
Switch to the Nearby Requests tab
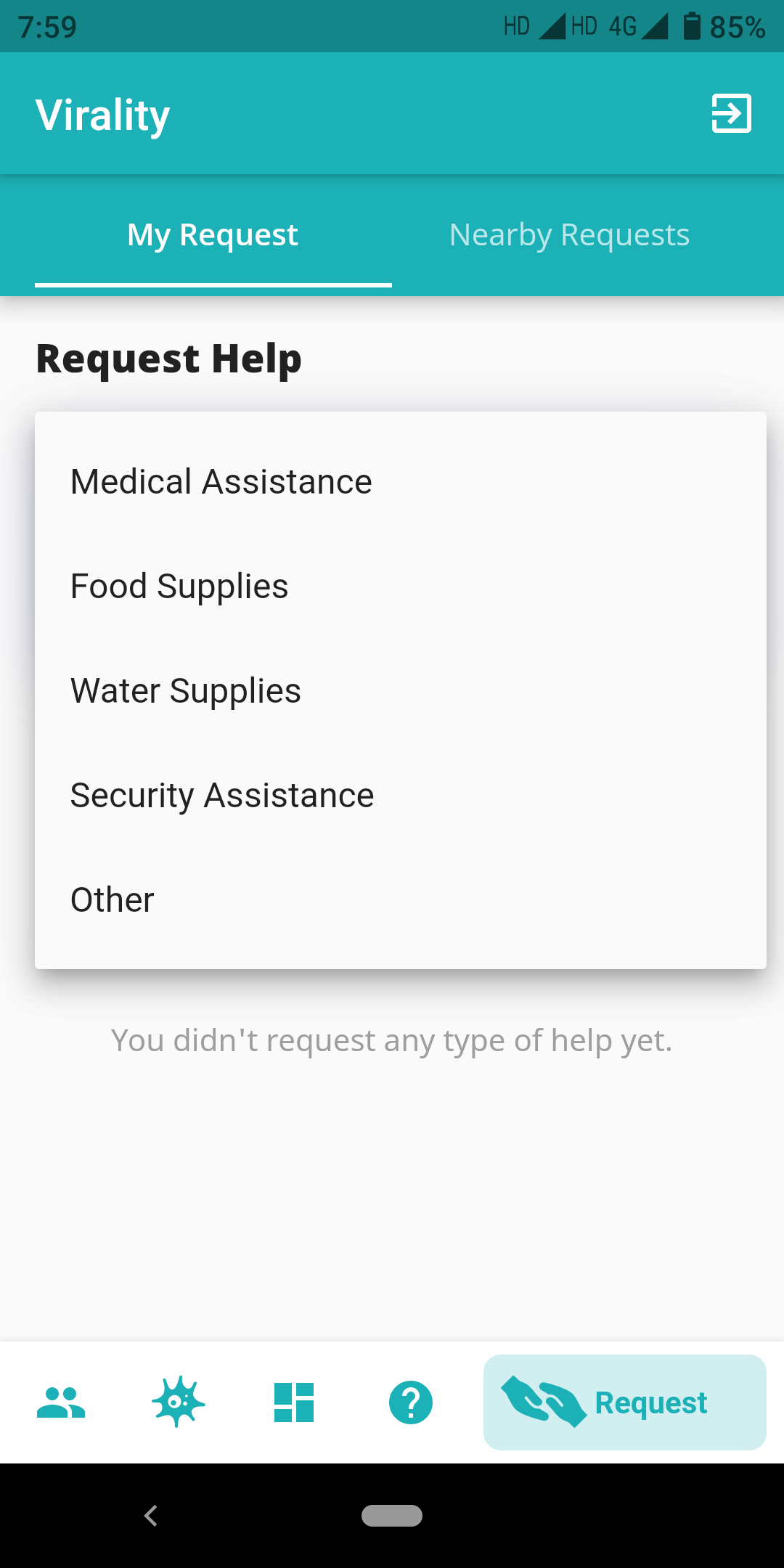(570, 235)
